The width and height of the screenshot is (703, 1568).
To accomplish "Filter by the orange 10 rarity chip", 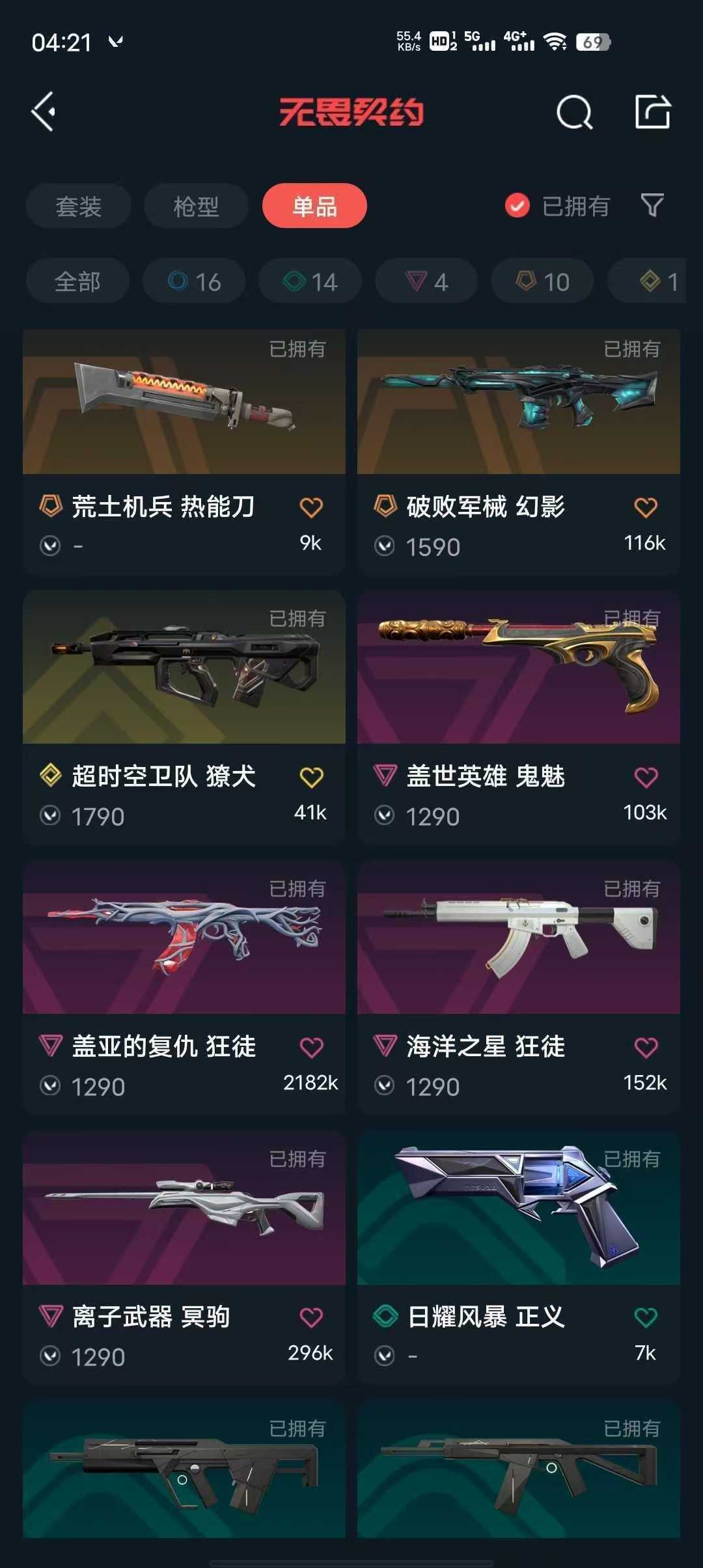I will (542, 281).
